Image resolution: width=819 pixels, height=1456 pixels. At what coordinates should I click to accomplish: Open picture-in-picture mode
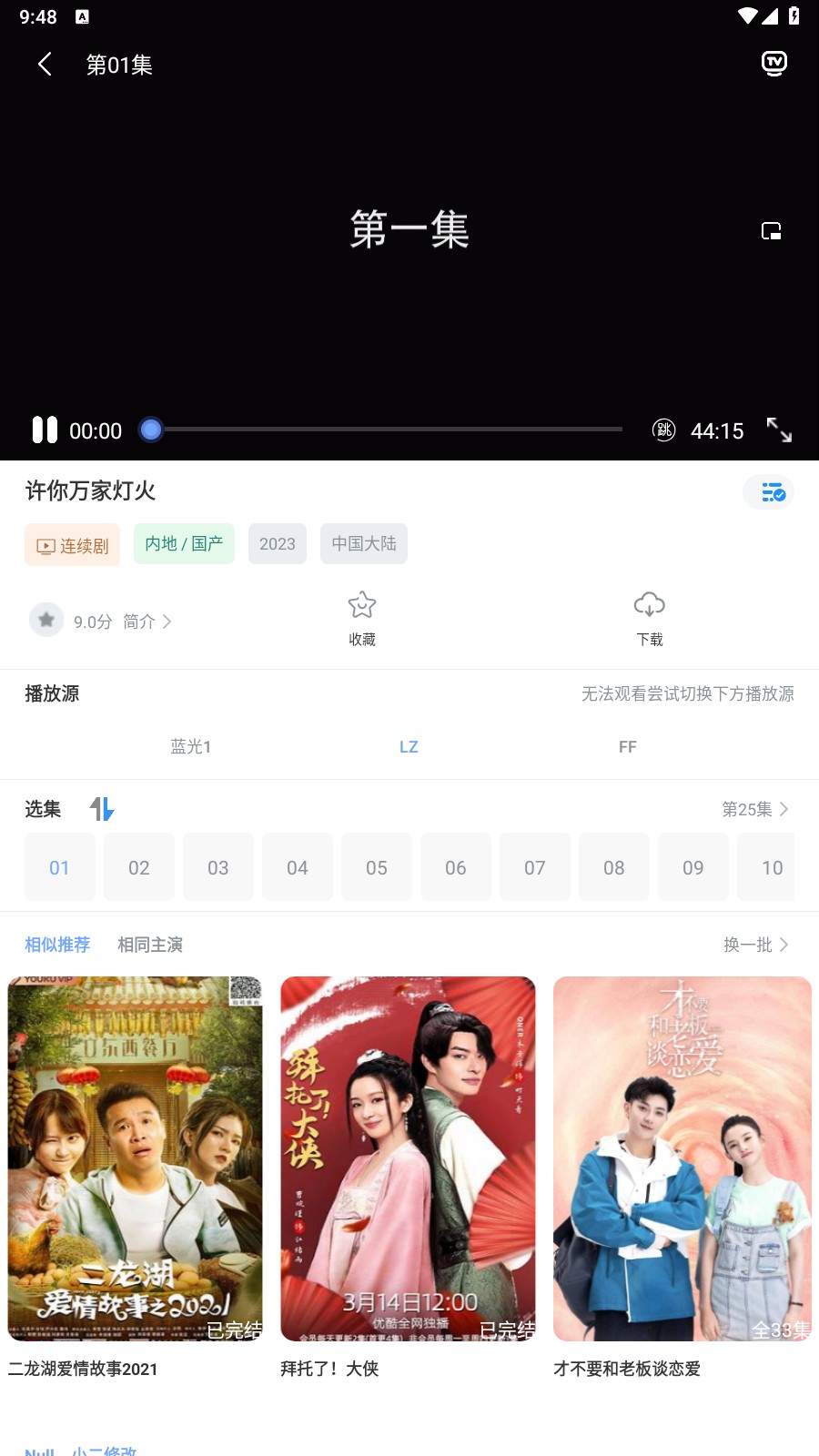tap(770, 231)
